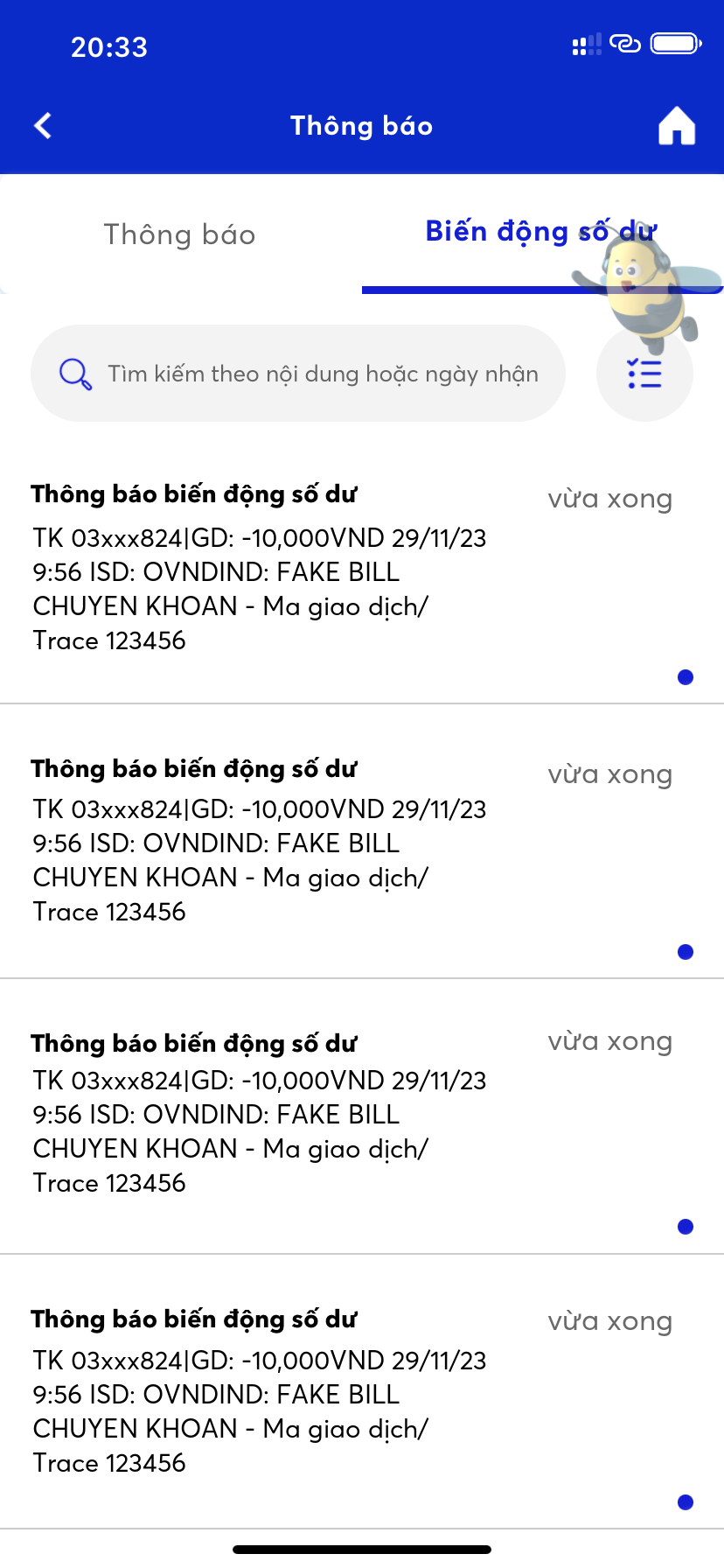
Task: Switch to the Thông báo tab
Action: [x=180, y=234]
